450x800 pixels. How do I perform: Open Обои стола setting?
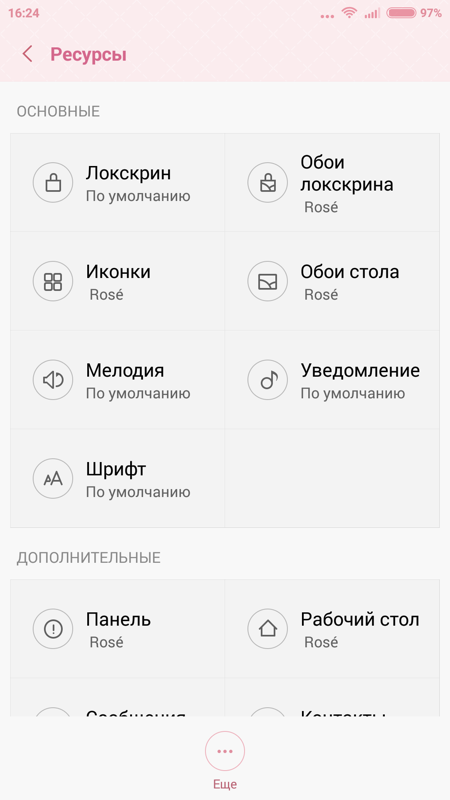tap(332, 281)
